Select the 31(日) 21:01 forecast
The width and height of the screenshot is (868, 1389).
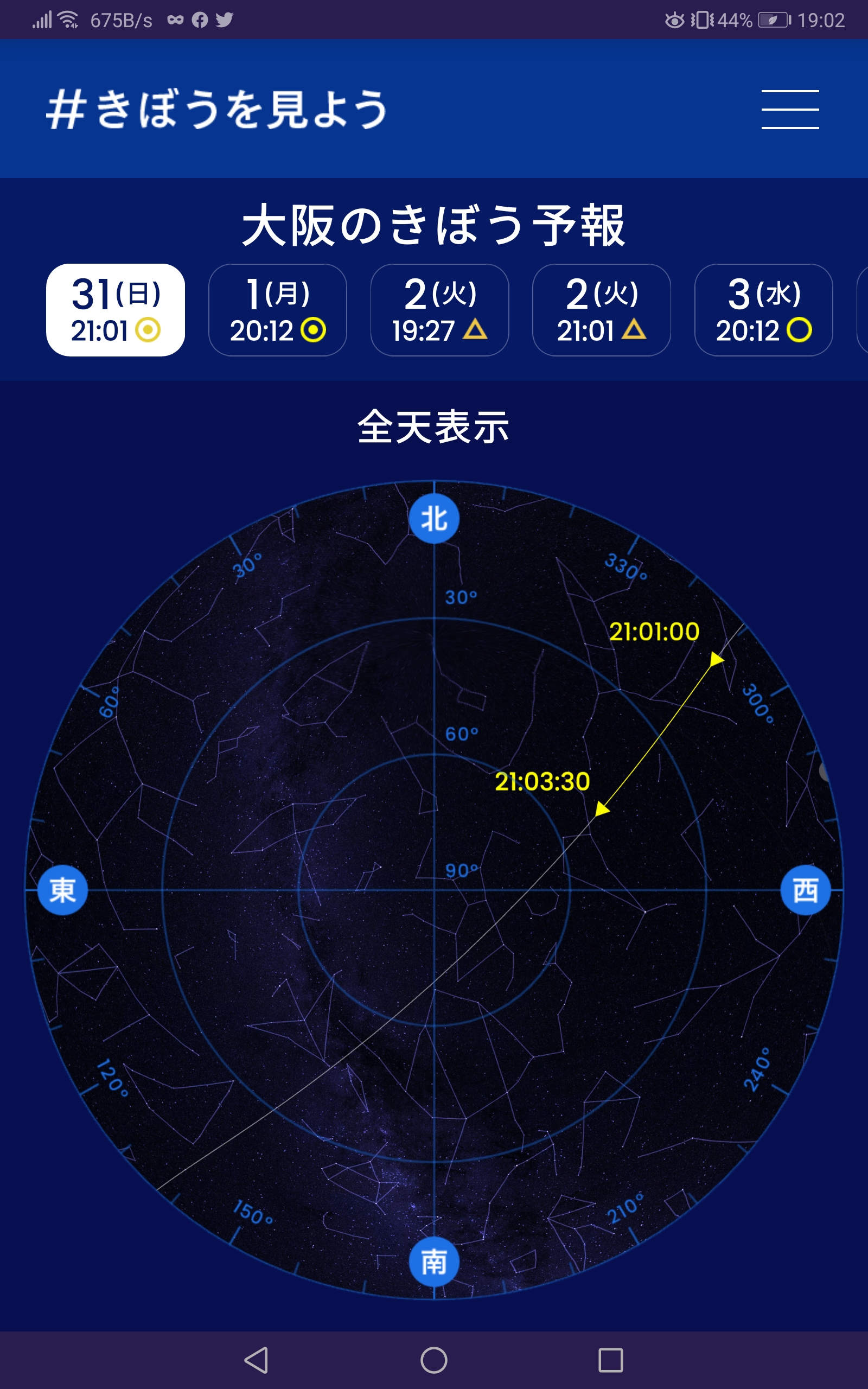[116, 310]
